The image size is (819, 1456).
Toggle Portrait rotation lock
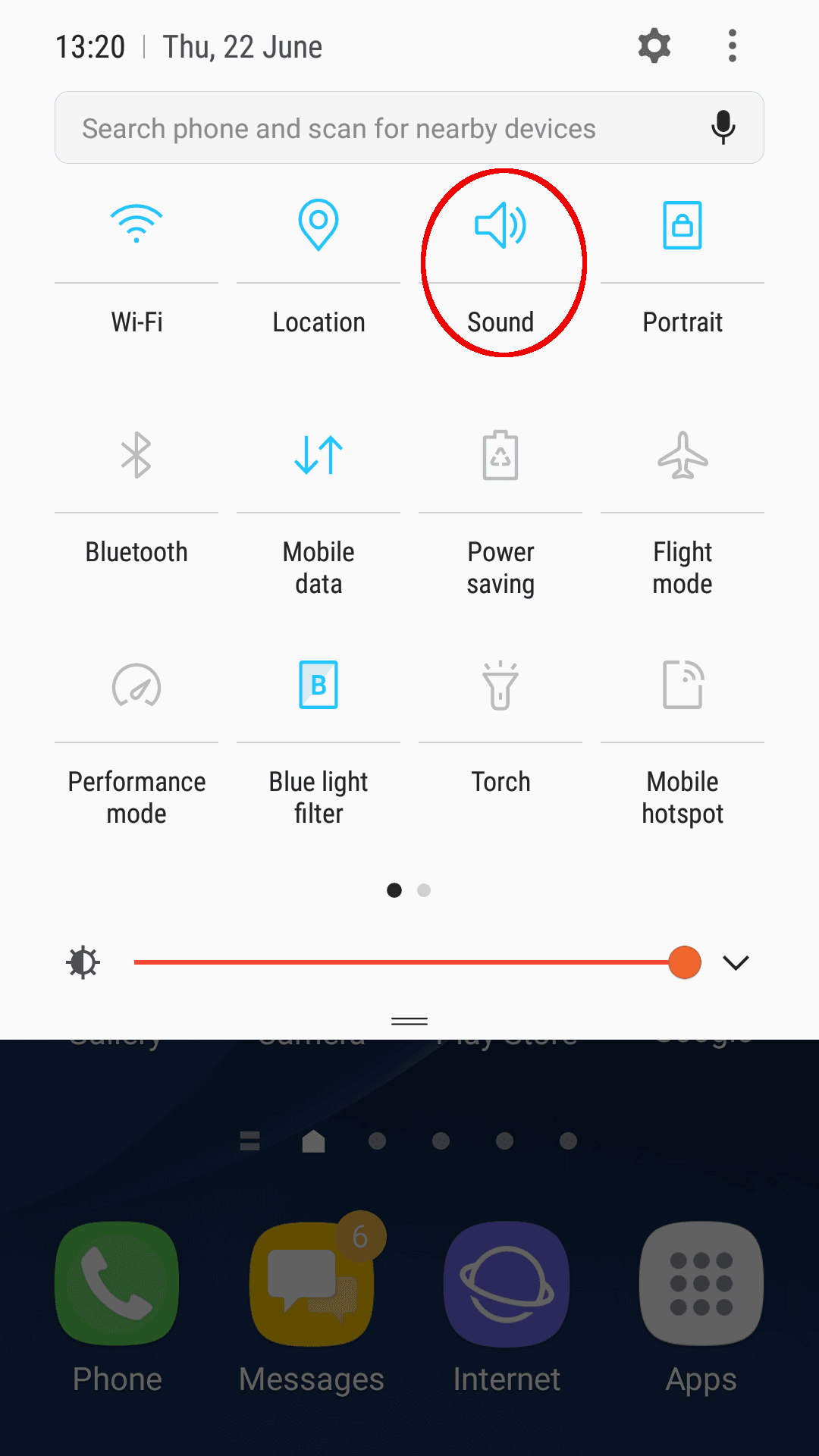682,225
